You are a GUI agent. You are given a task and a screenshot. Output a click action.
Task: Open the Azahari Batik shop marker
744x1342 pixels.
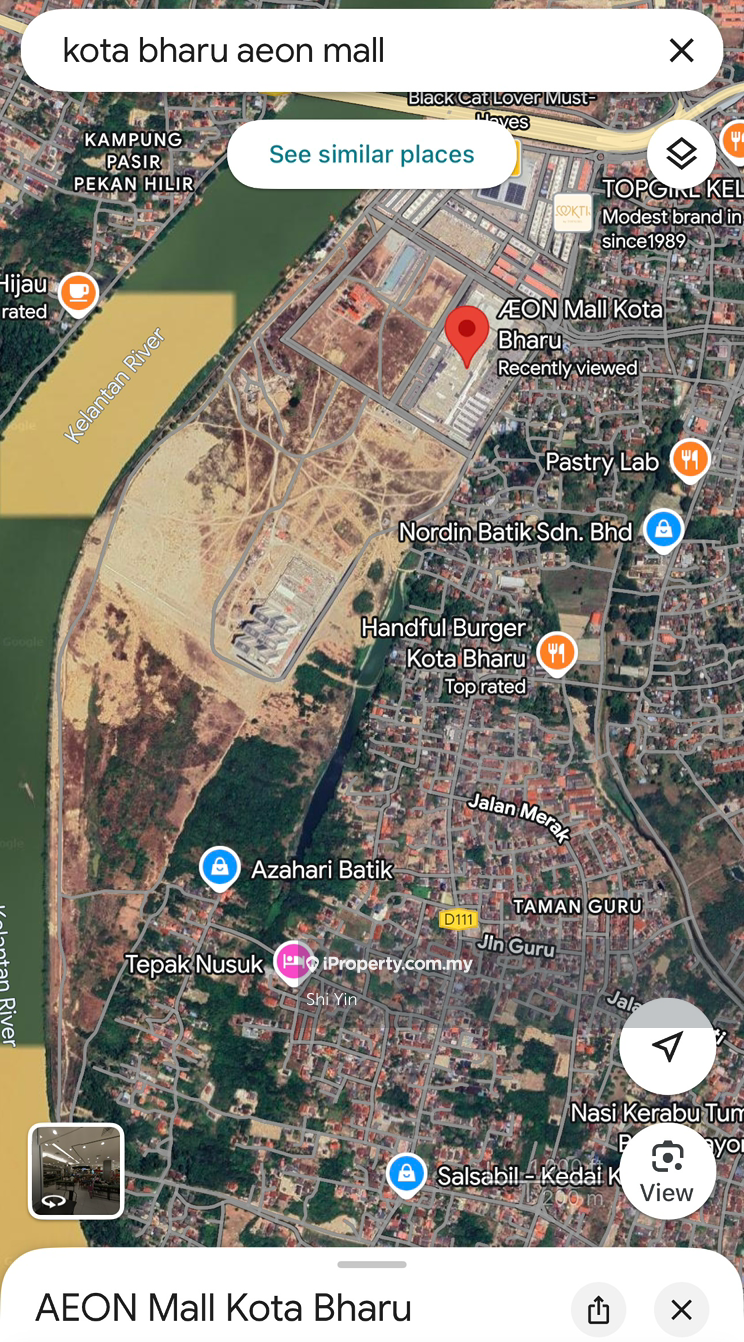point(219,867)
